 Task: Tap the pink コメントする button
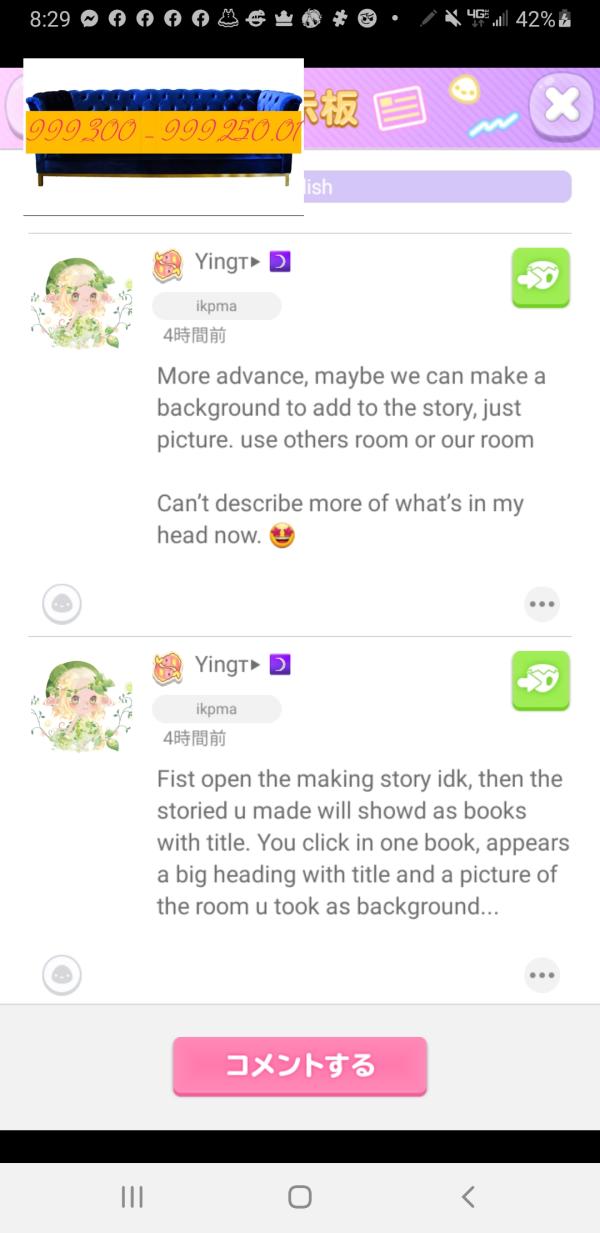300,1066
